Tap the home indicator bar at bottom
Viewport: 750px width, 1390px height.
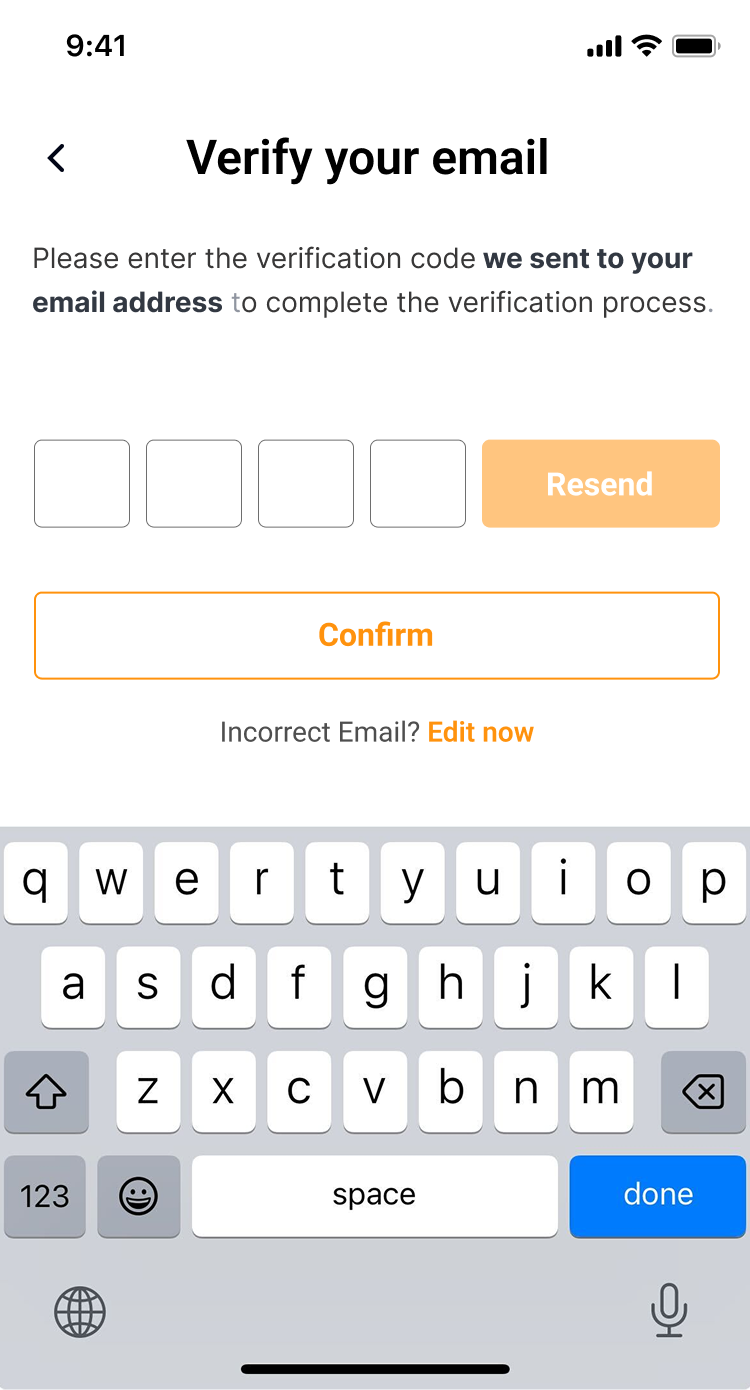375,1368
